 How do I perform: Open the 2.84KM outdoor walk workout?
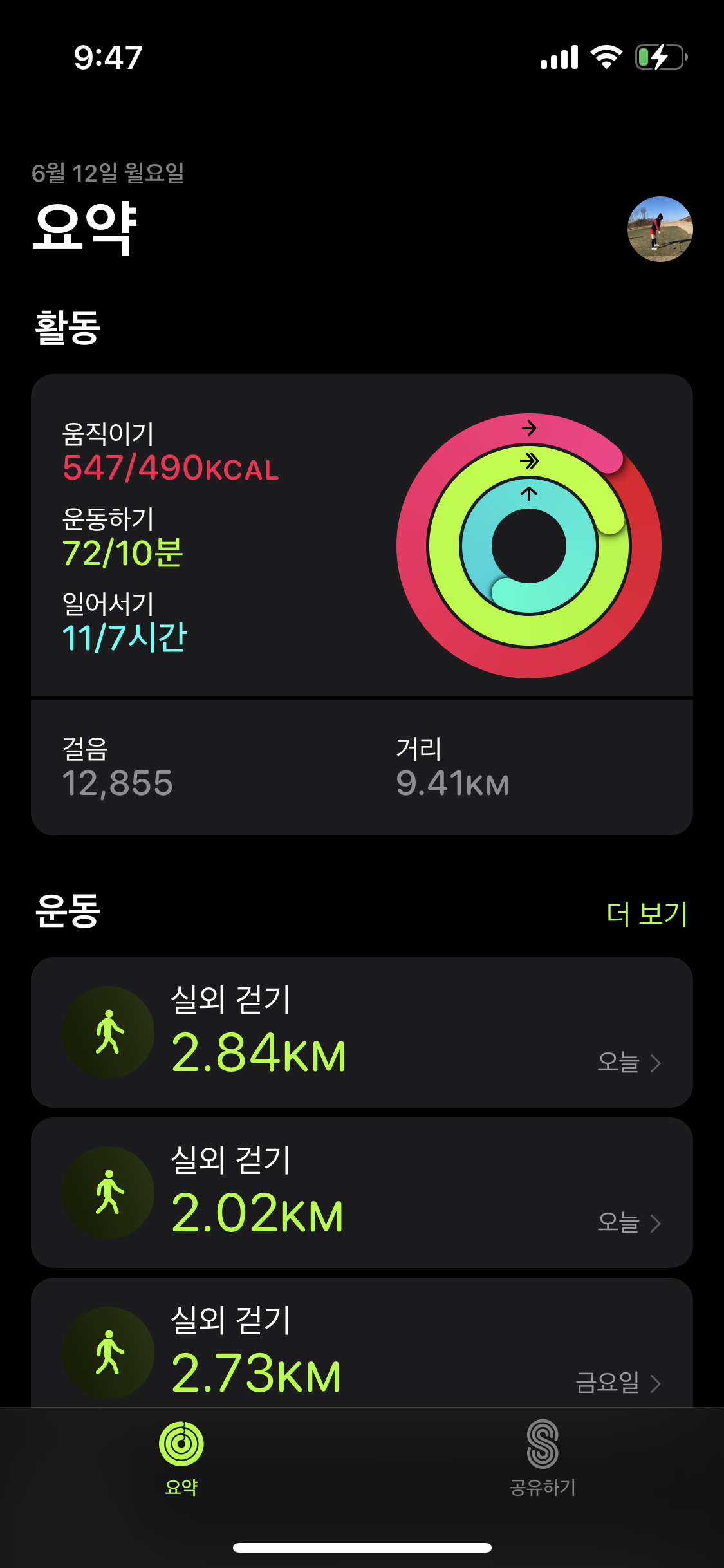click(x=362, y=1032)
